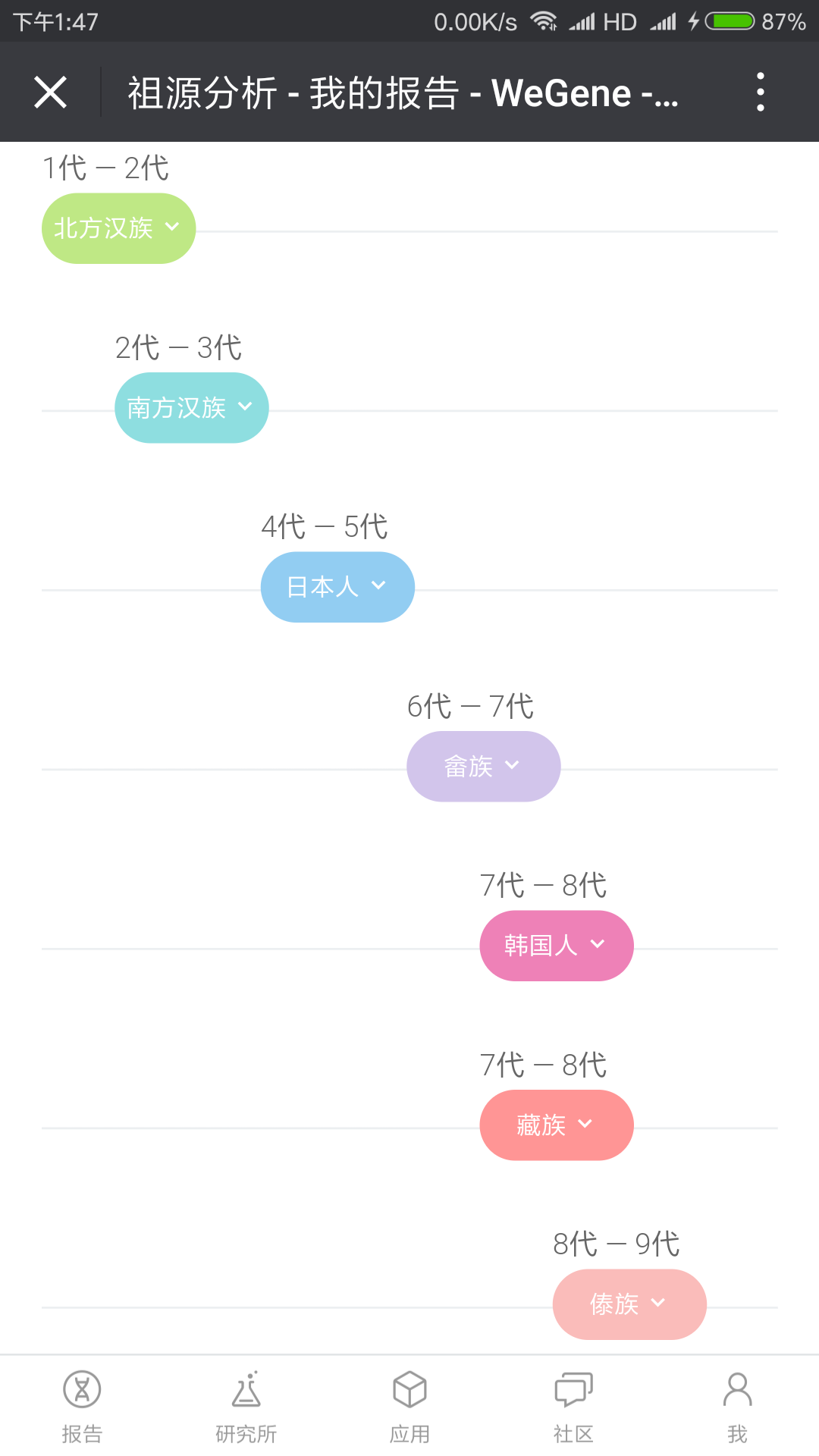Viewport: 819px width, 1456px height.
Task: Switch to the 报告 tab
Action: (82, 1407)
